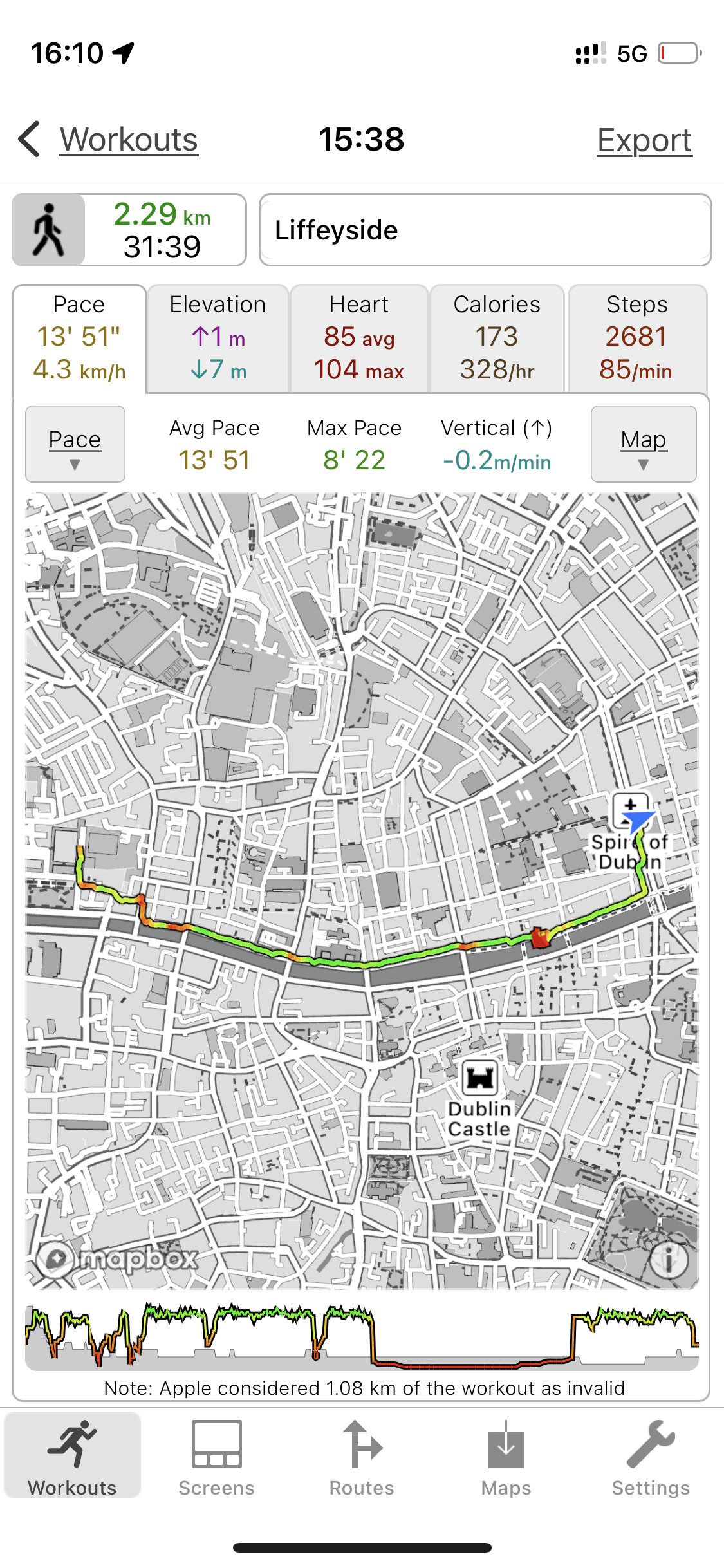Open the Settings tab
This screenshot has width=724, height=1568.
tap(651, 1459)
